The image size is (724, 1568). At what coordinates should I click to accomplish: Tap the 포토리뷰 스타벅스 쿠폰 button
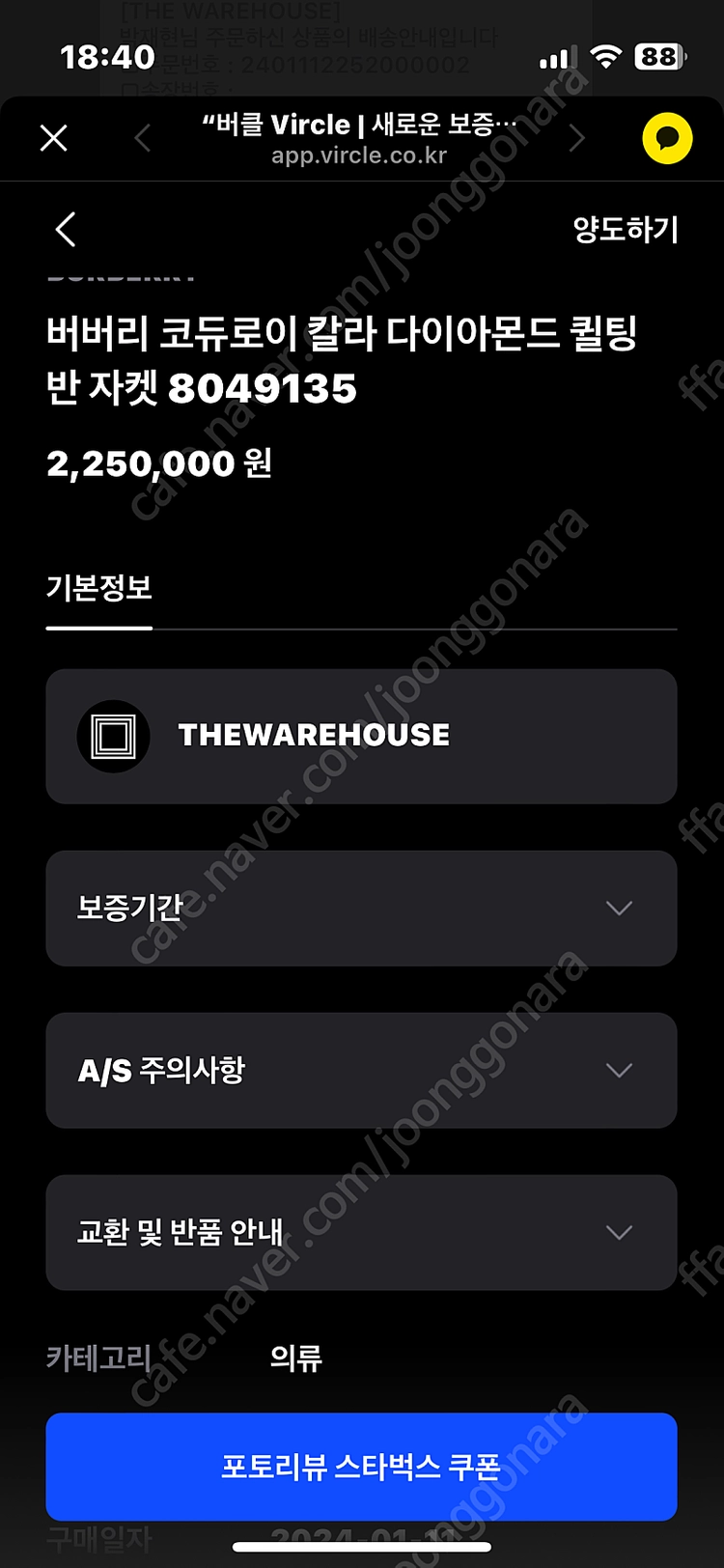point(361,1467)
